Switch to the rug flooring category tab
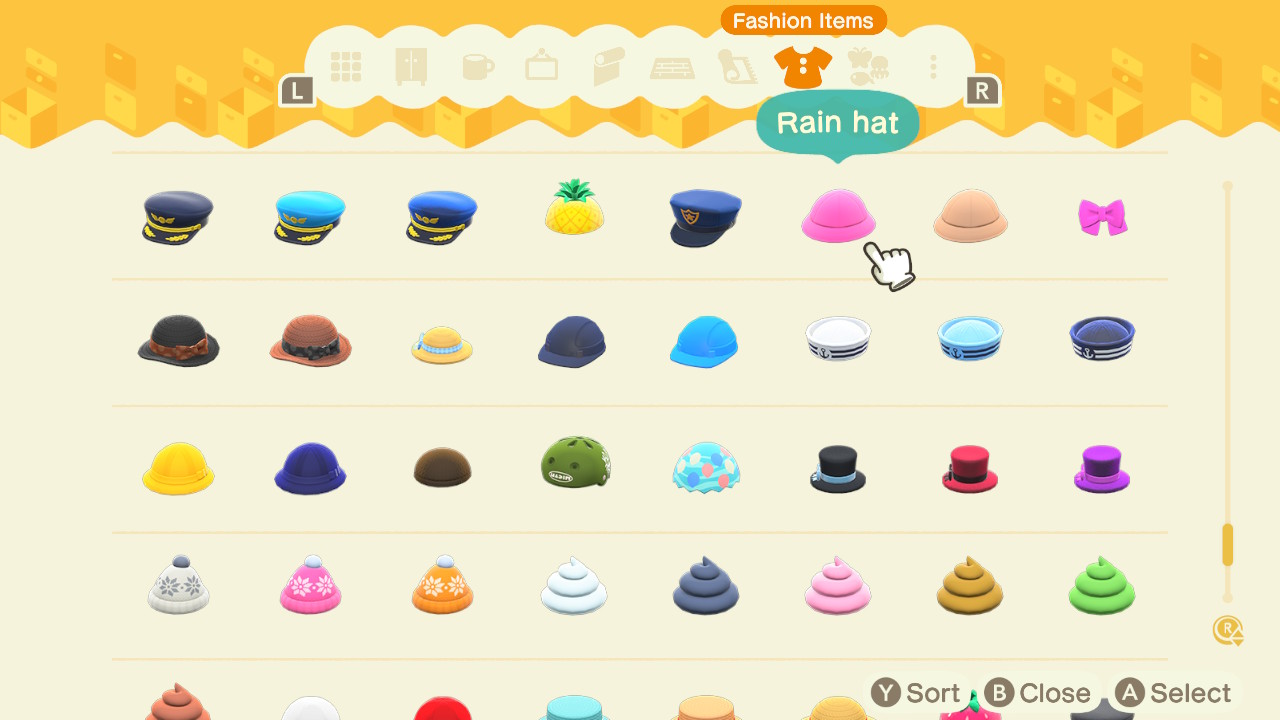The image size is (1280, 720). point(672,68)
